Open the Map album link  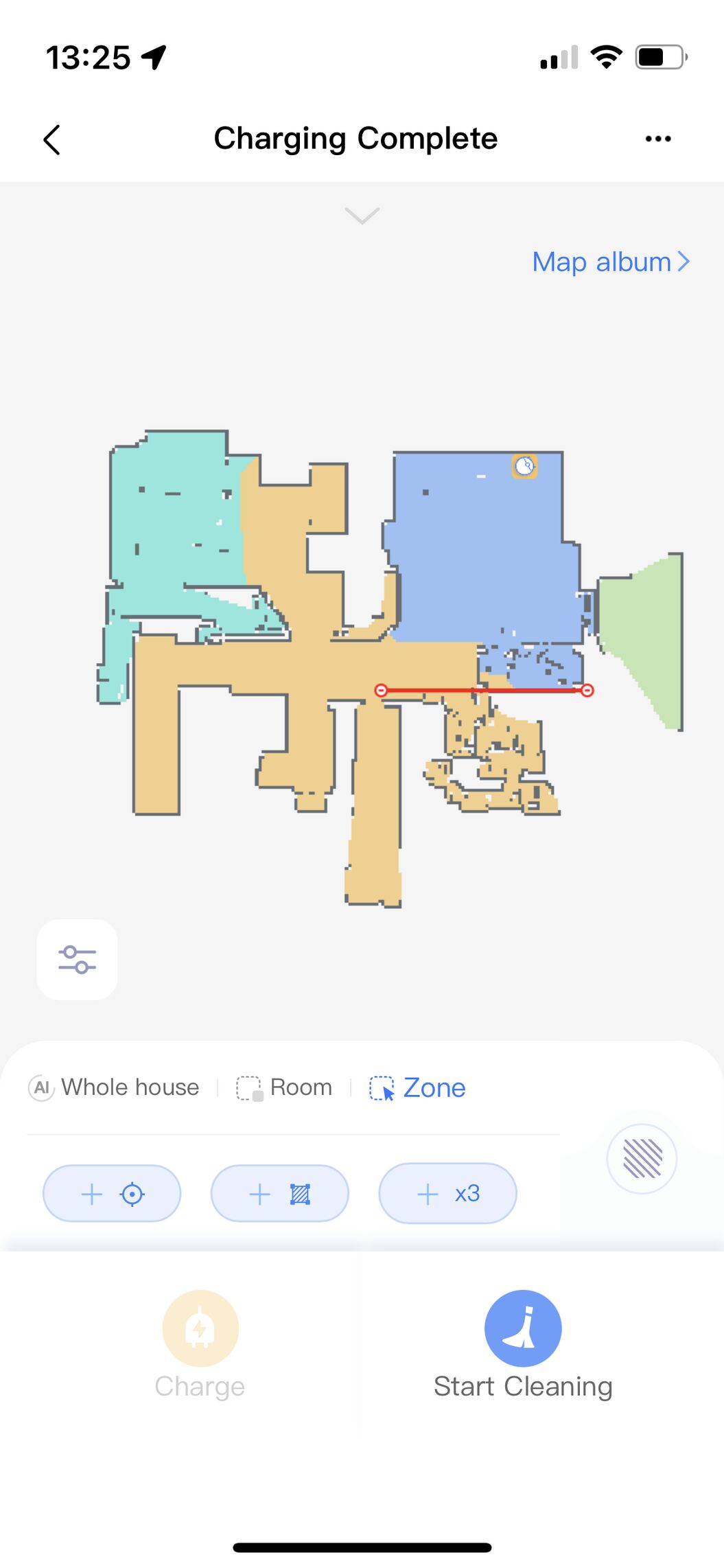coord(610,262)
